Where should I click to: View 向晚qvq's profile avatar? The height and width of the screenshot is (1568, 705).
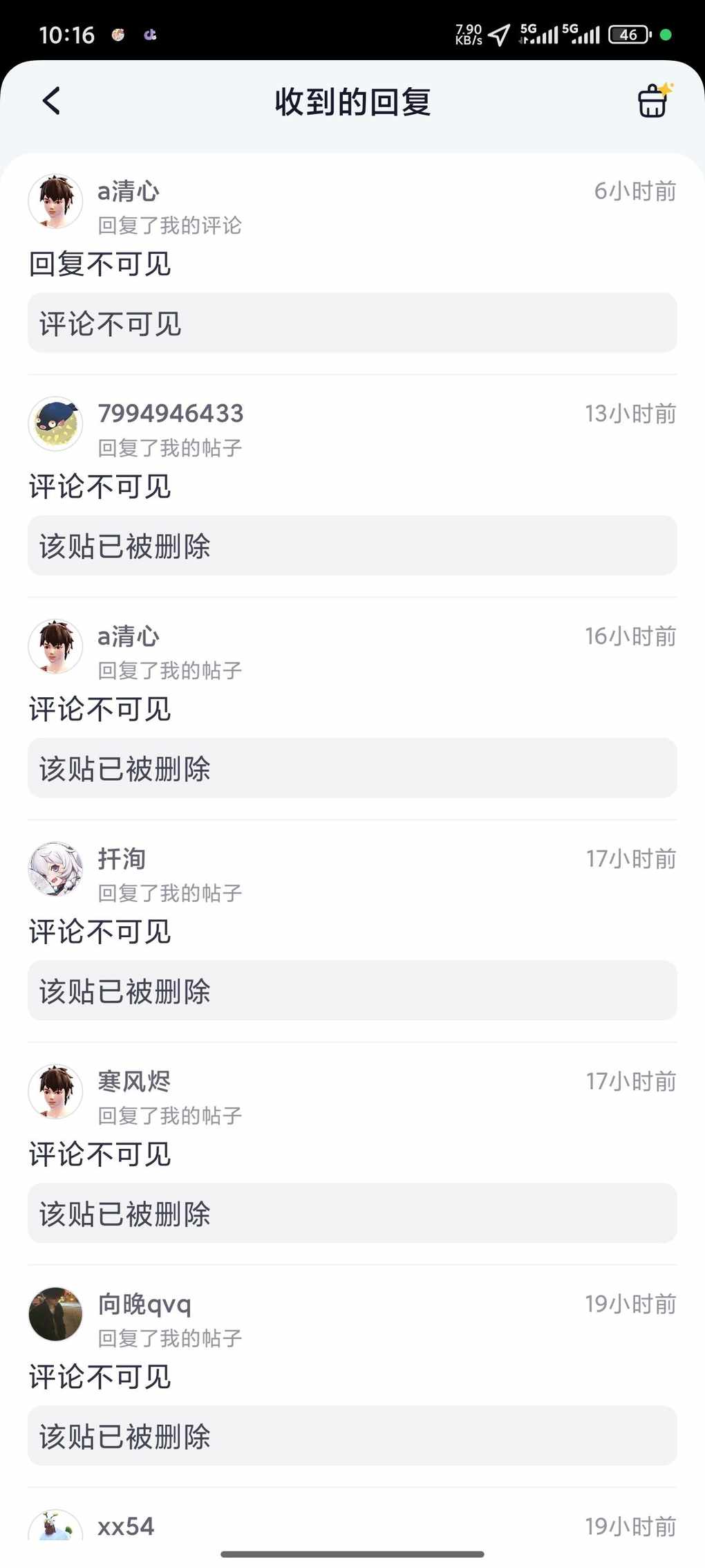(55, 1313)
